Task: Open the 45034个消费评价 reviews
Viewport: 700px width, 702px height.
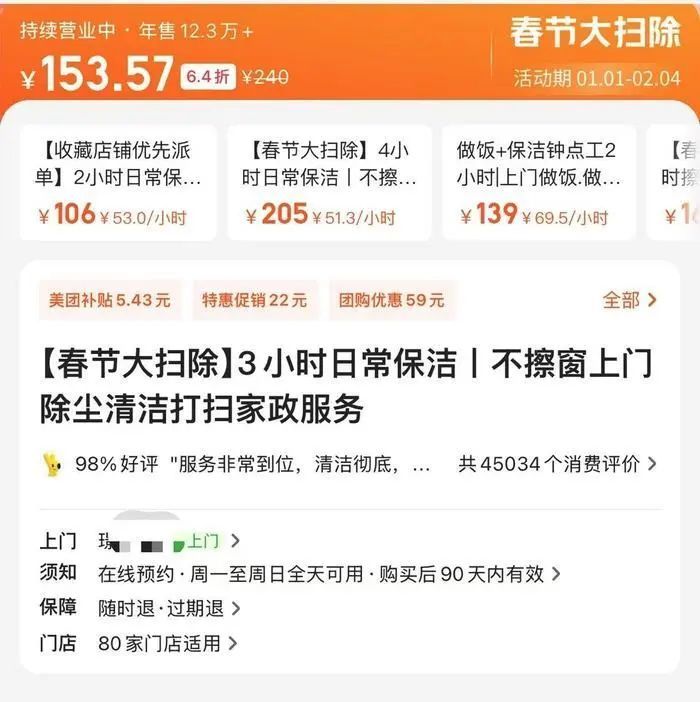Action: (x=557, y=464)
